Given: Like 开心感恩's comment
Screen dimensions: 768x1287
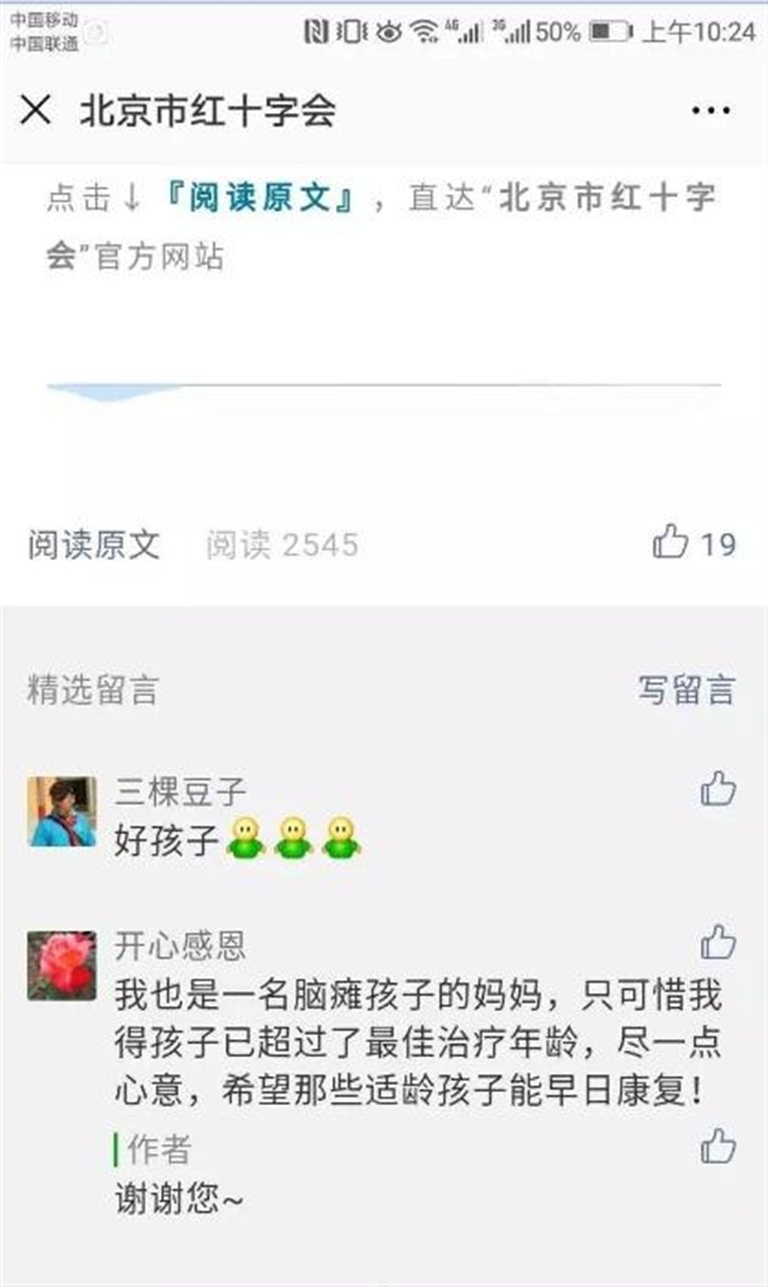Looking at the screenshot, I should (x=718, y=942).
